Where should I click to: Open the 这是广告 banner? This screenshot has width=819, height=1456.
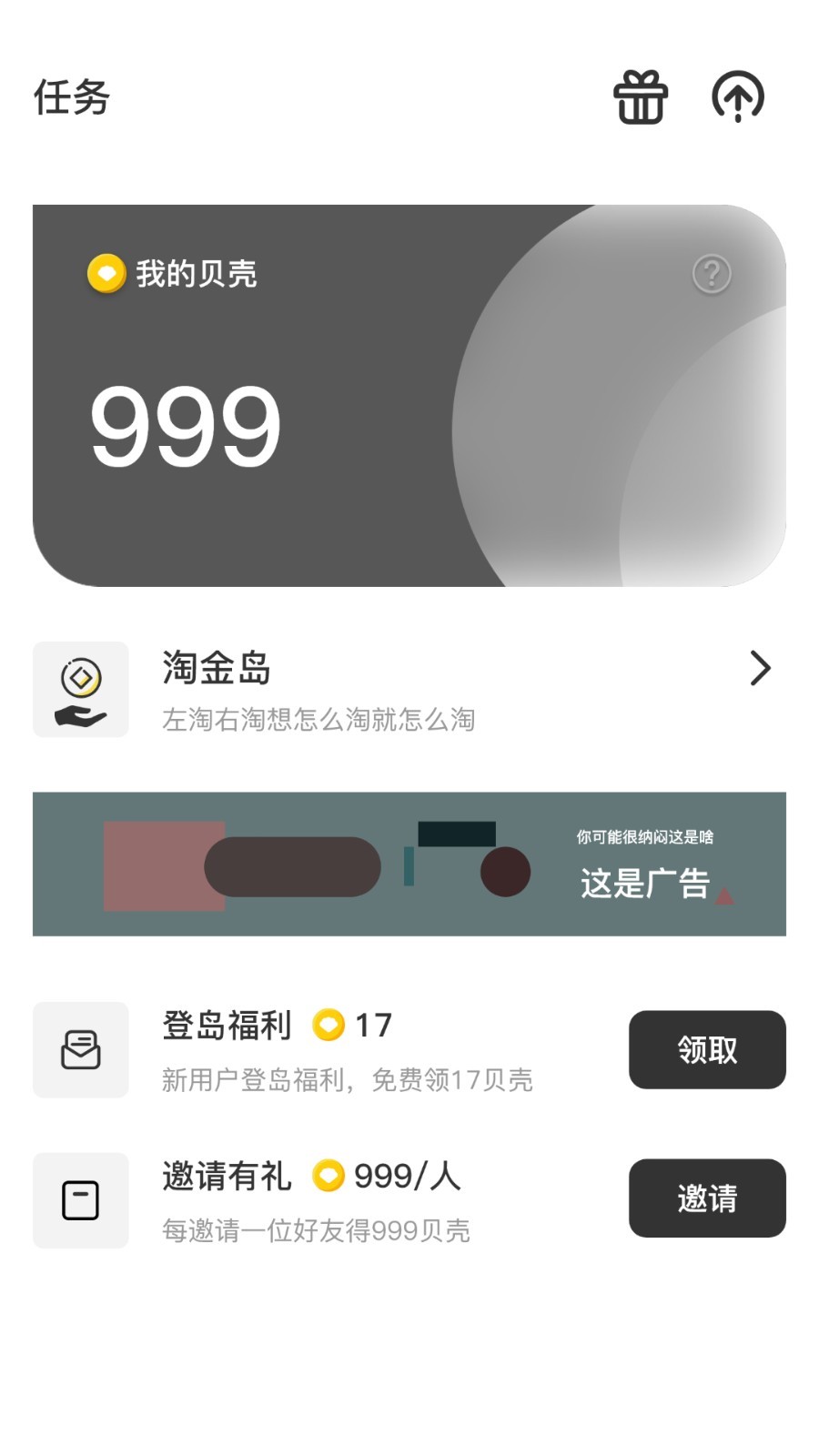point(409,864)
